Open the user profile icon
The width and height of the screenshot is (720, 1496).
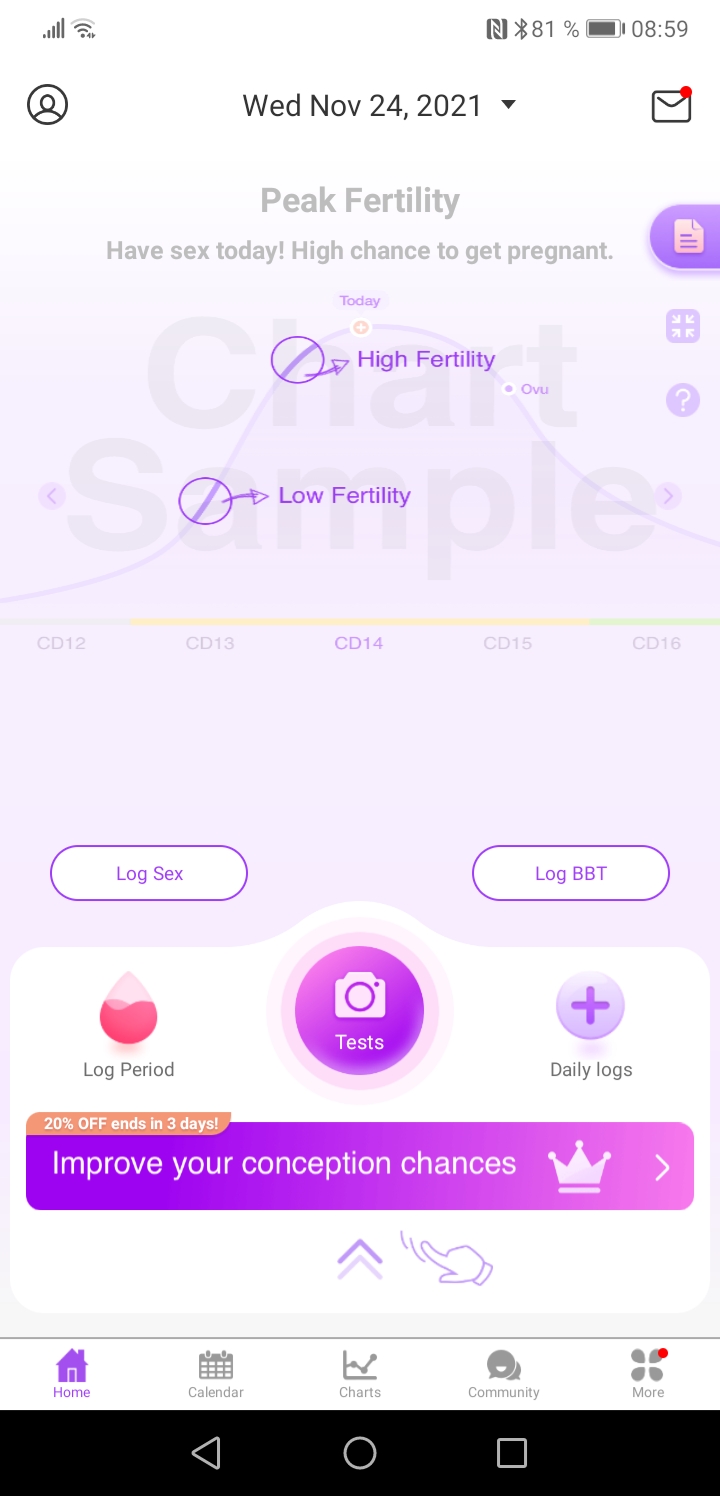pyautogui.click(x=47, y=105)
